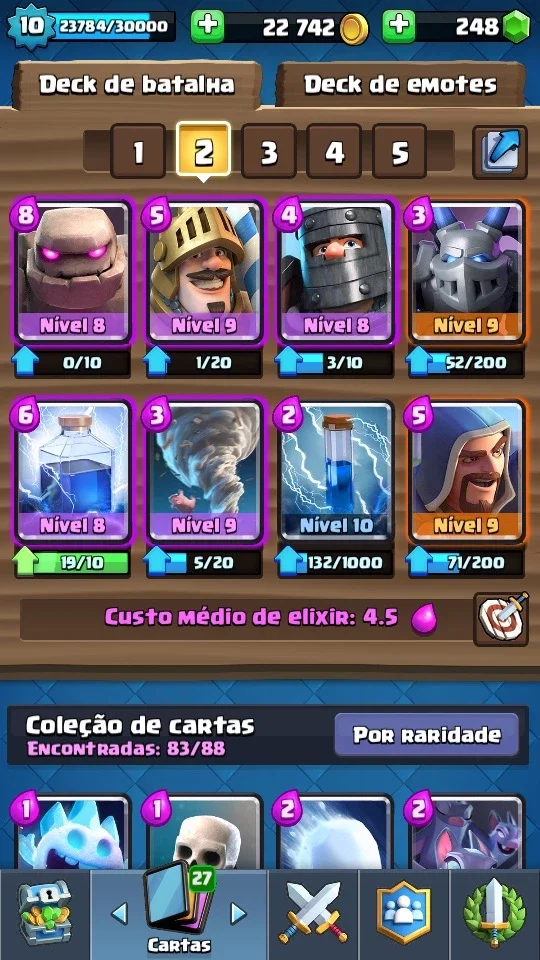Screen dimensions: 540x960
Task: Select deck slot 3
Action: click(269, 151)
